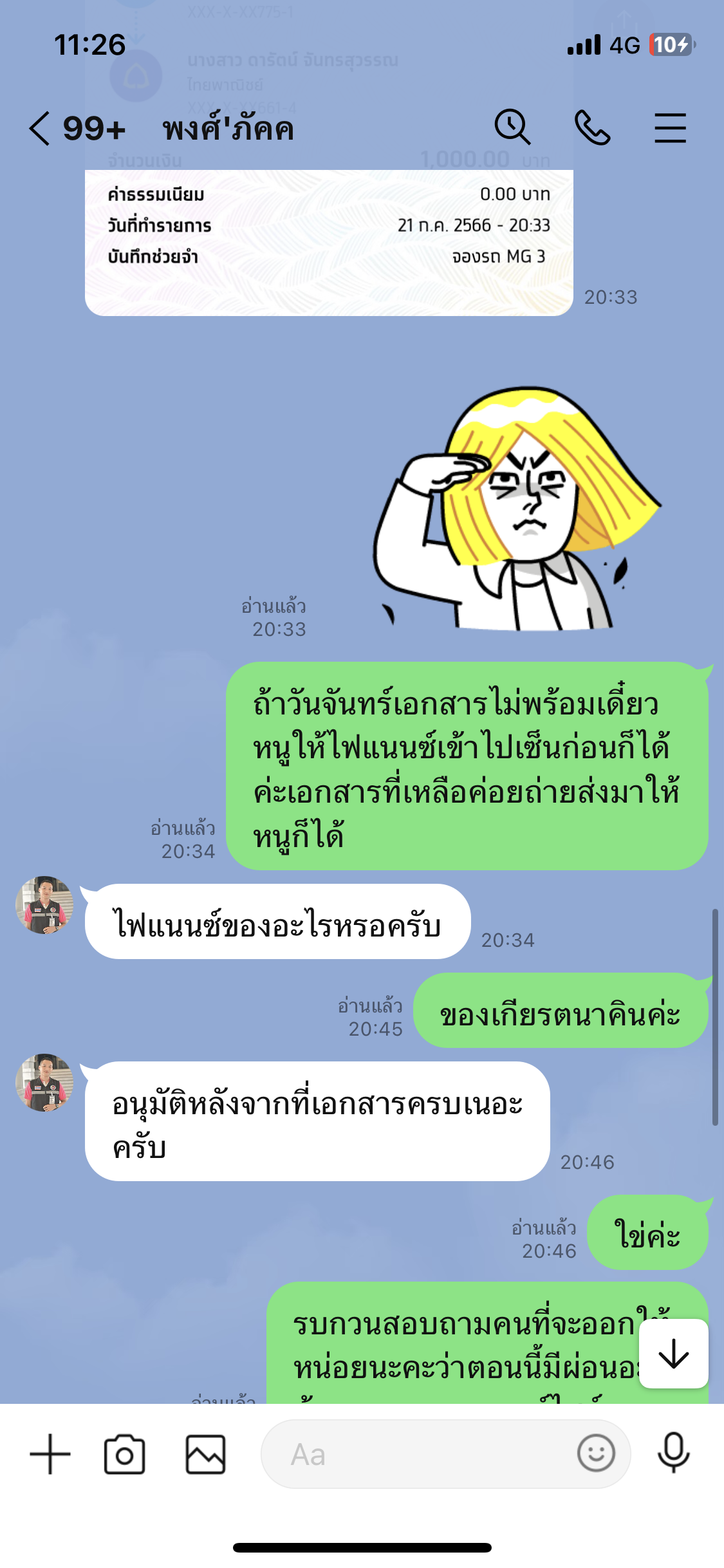Open the chat options menu

pos(671,127)
